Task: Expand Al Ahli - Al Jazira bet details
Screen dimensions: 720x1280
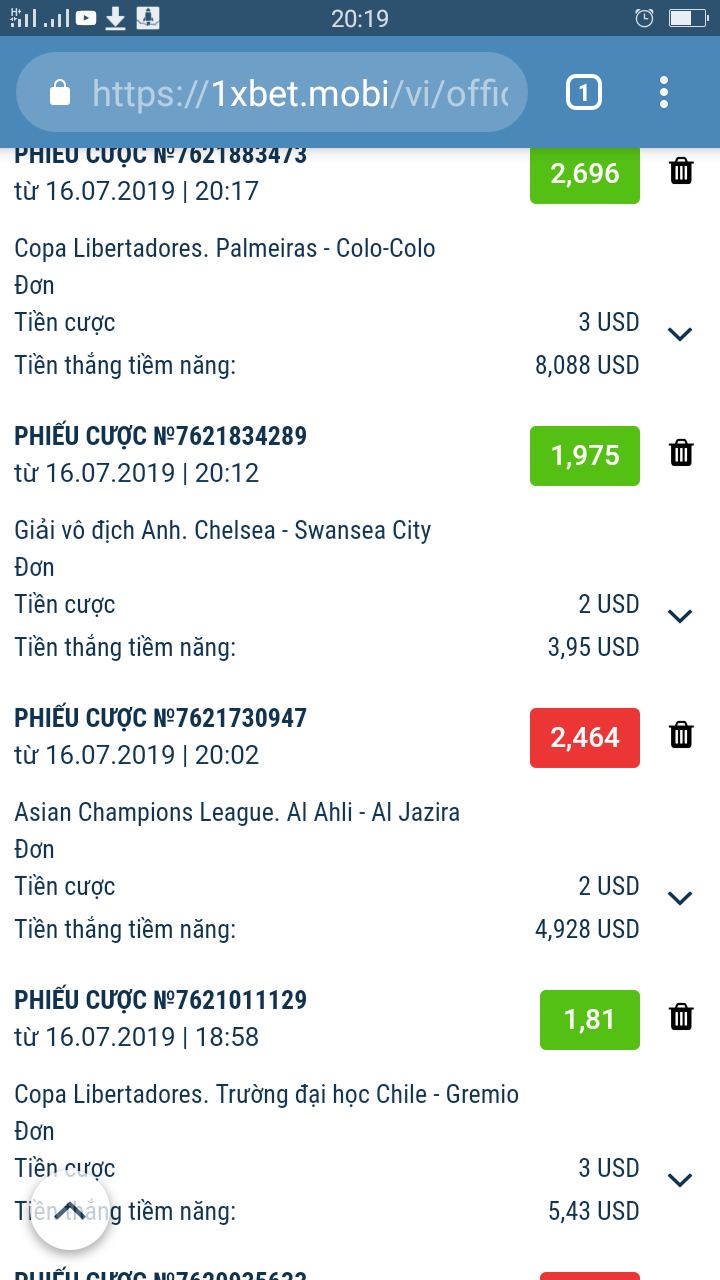Action: point(680,898)
